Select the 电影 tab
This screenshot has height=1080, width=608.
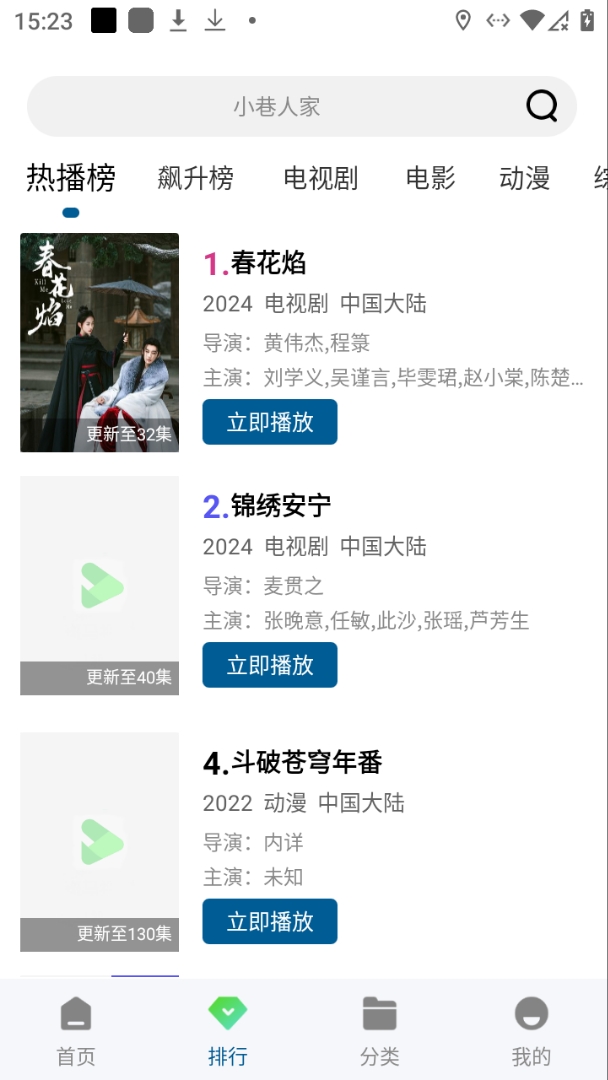[x=430, y=178]
